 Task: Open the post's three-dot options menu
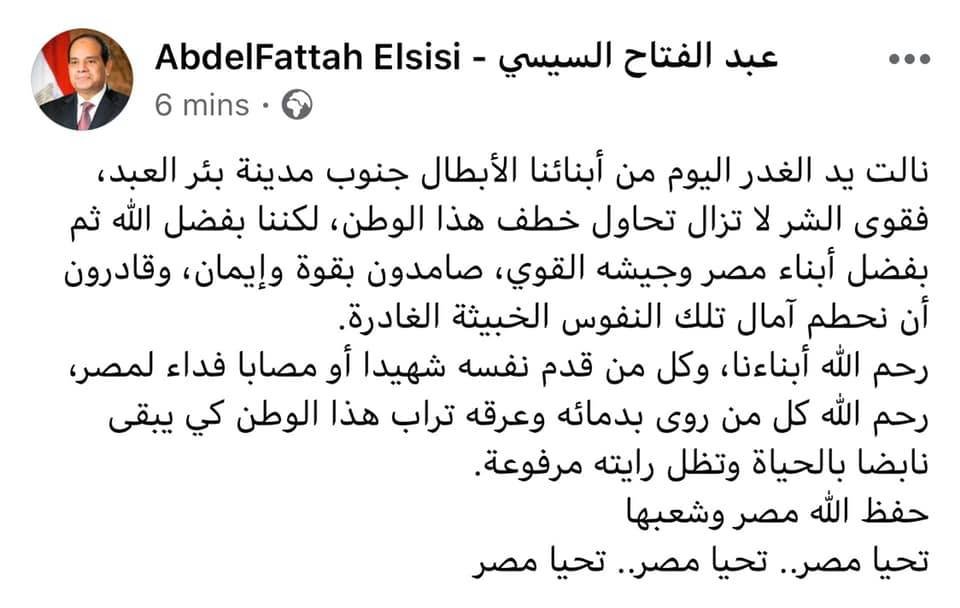(909, 60)
